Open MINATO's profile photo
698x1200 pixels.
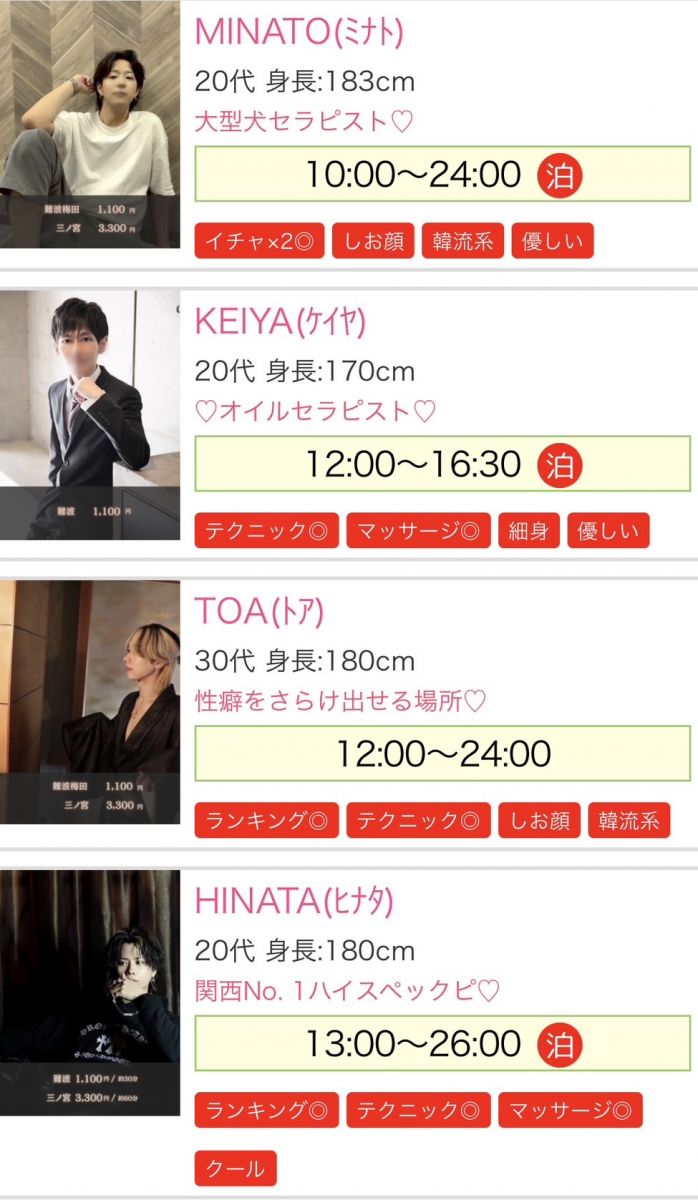[88, 125]
